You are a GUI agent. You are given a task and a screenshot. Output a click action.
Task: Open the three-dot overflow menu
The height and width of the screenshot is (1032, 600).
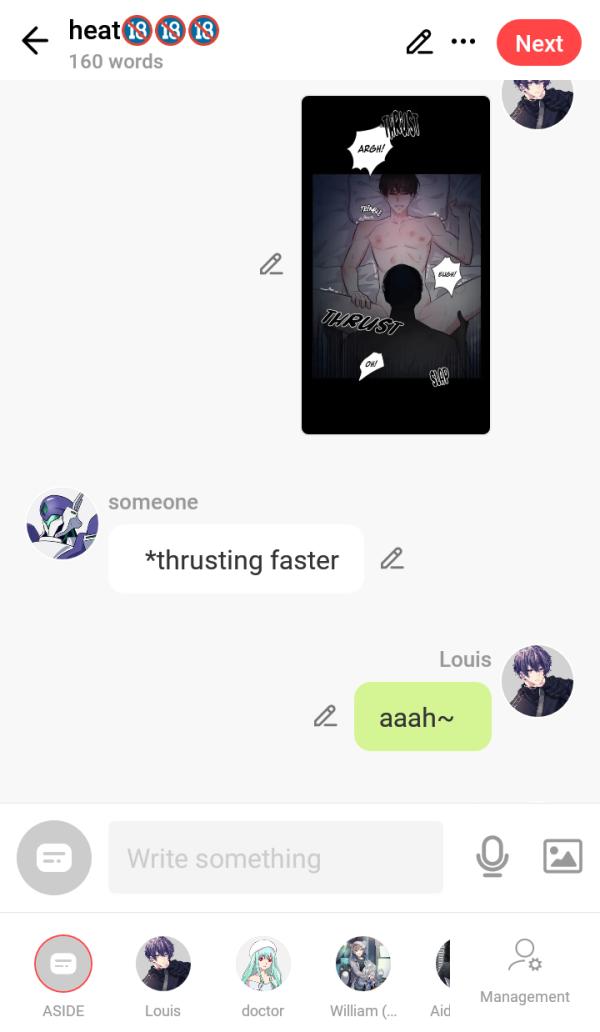click(464, 42)
